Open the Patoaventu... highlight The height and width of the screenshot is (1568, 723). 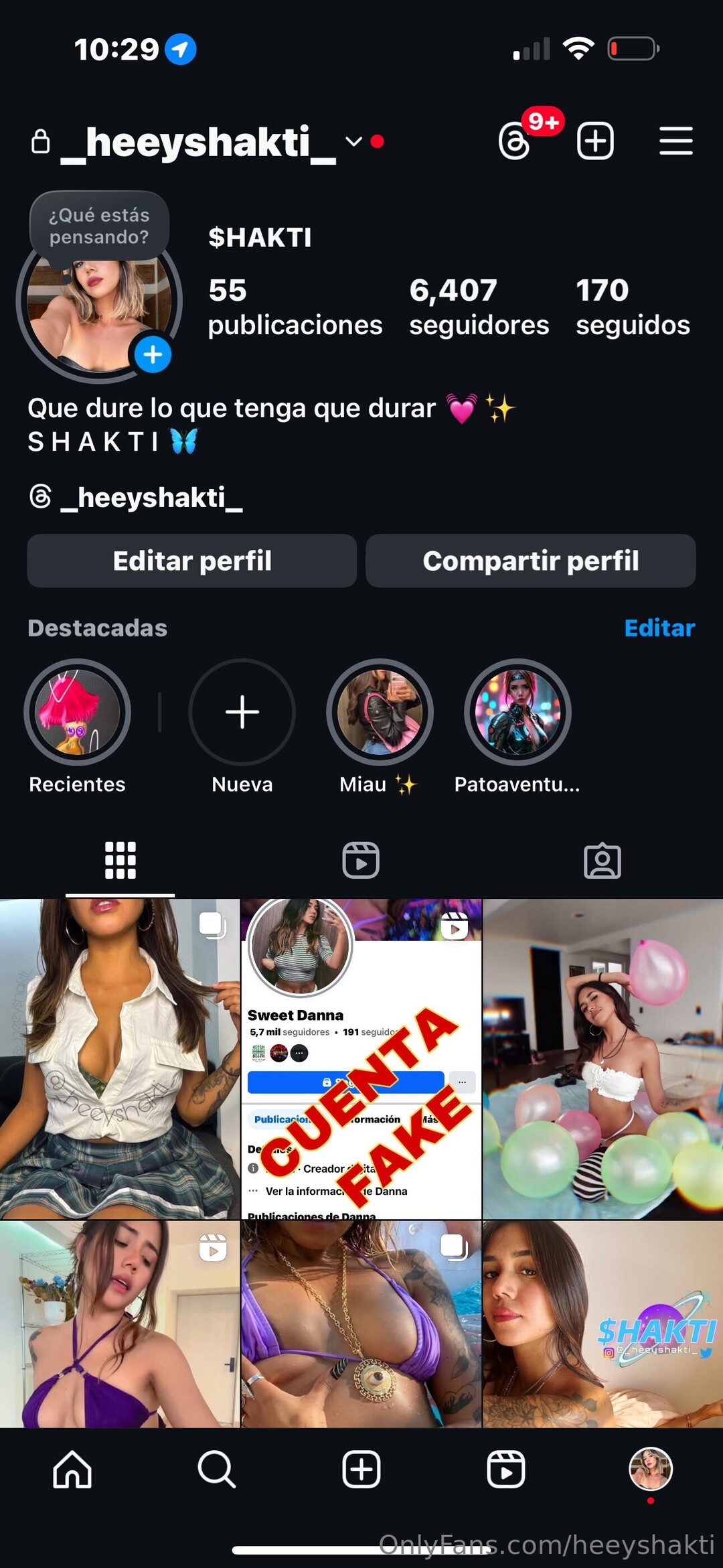click(x=517, y=712)
